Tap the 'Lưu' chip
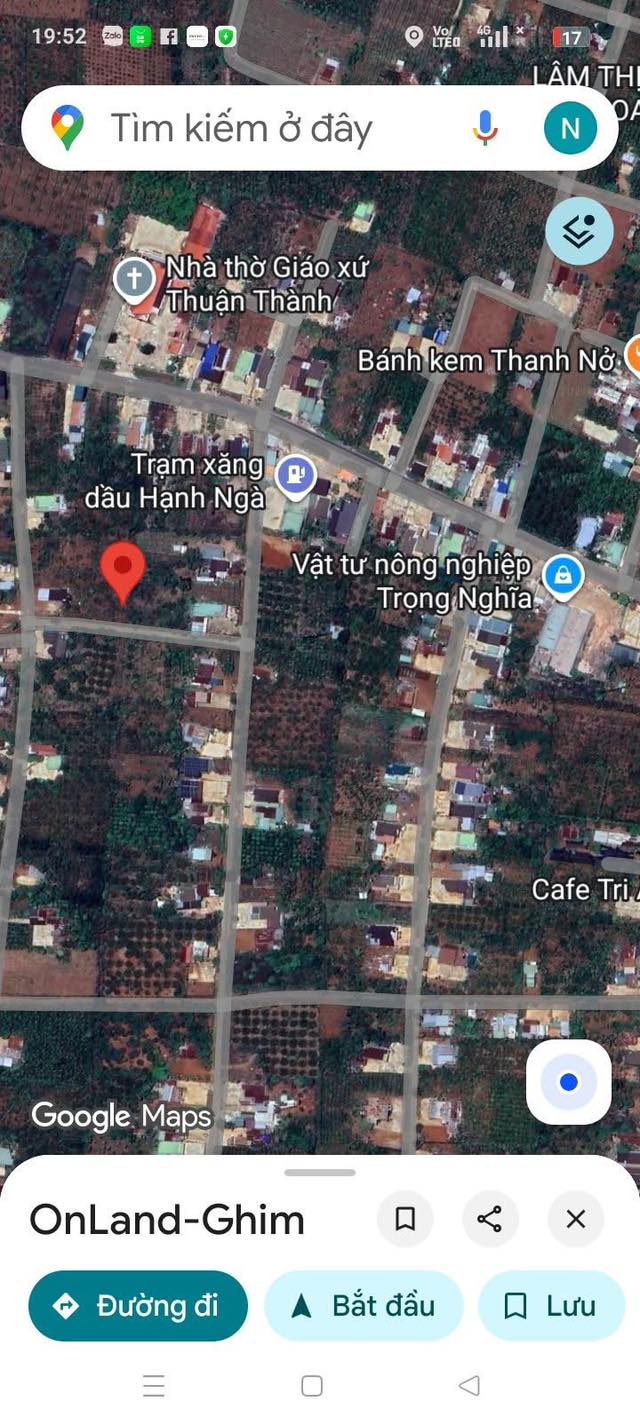The height and width of the screenshot is (1425, 640). click(550, 1305)
